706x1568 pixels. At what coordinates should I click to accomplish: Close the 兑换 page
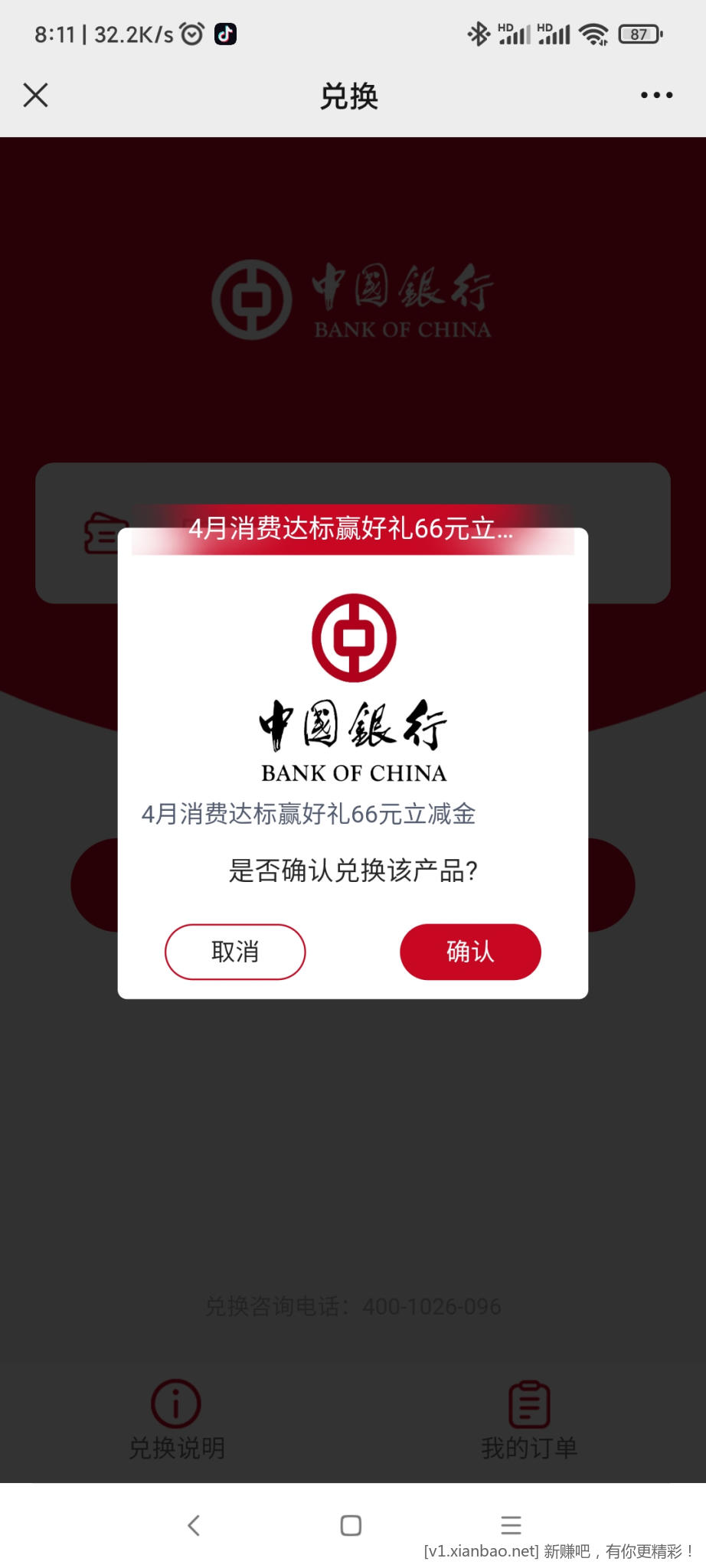(36, 96)
